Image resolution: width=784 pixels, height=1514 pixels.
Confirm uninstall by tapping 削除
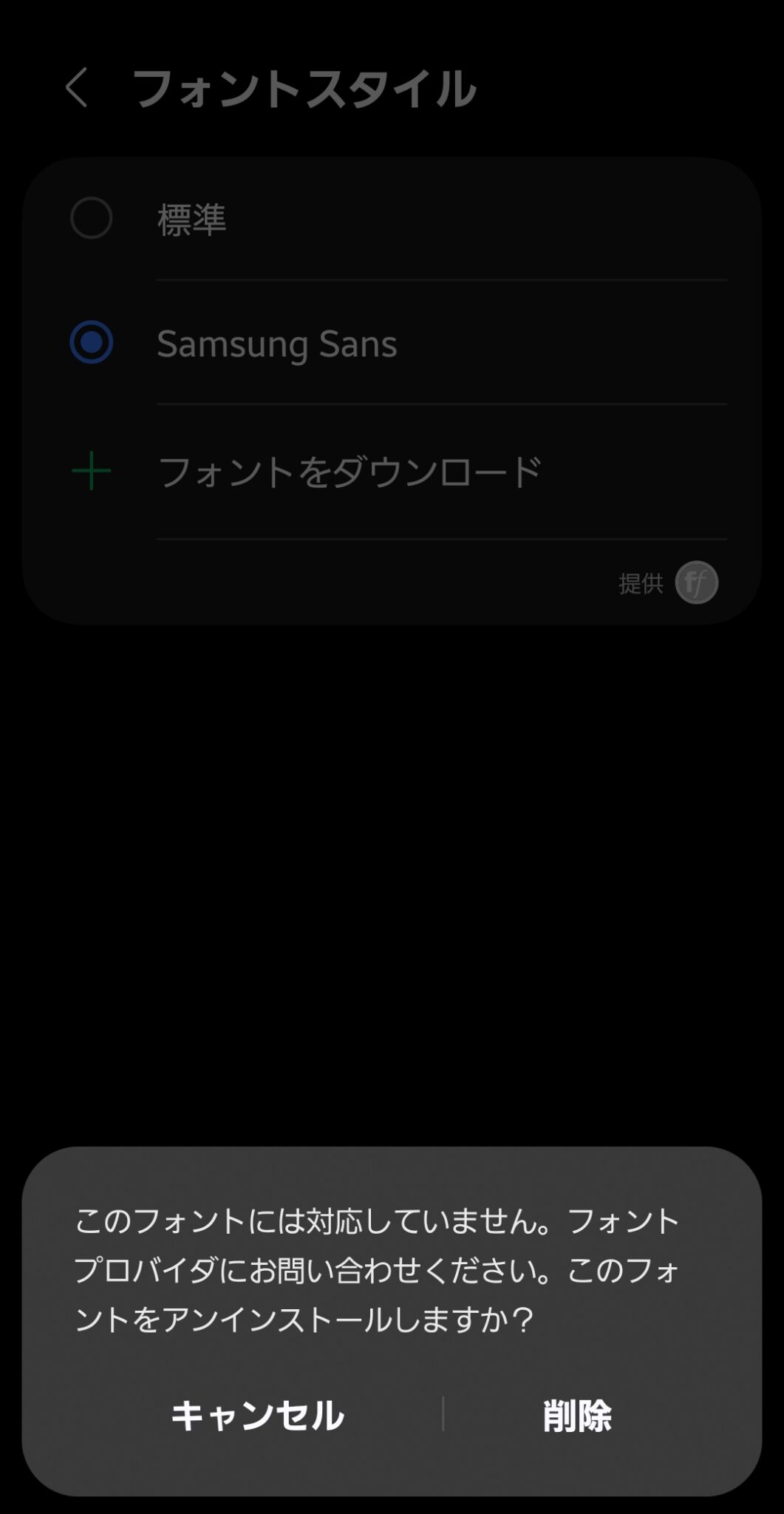coord(577,1416)
